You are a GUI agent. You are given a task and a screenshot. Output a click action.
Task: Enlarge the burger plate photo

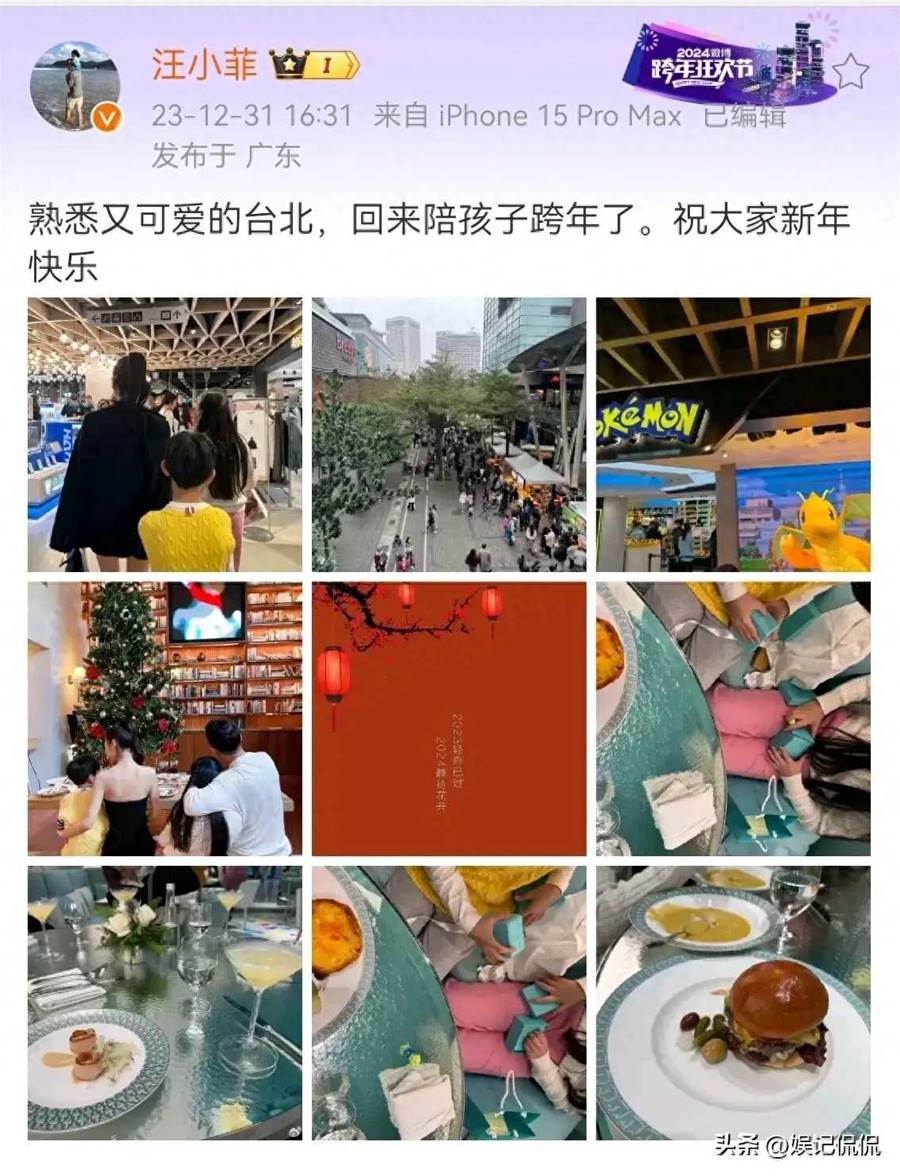[x=733, y=1002]
